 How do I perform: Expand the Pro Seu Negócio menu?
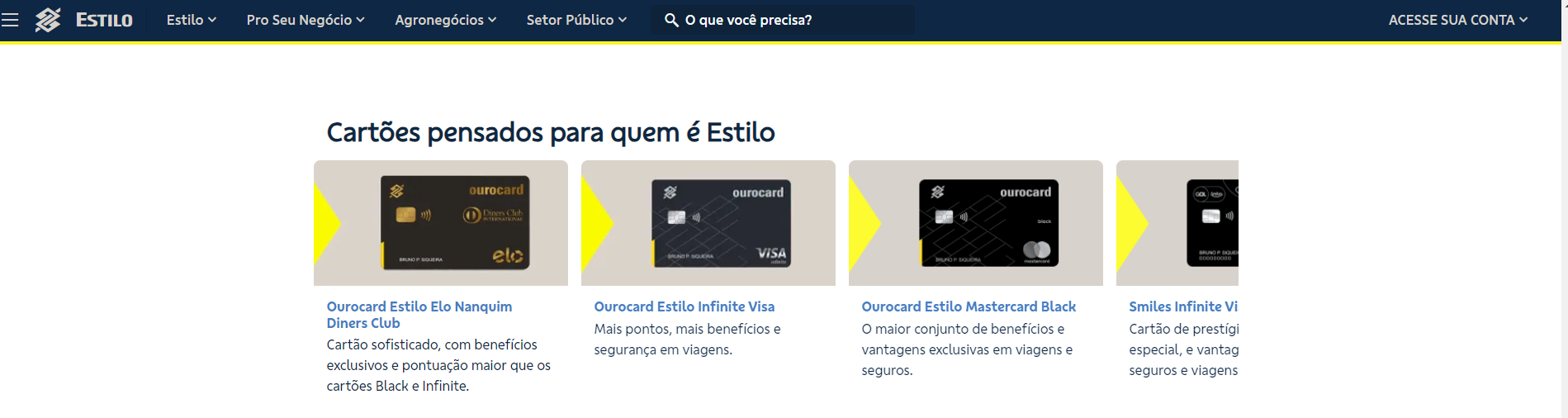click(x=305, y=20)
